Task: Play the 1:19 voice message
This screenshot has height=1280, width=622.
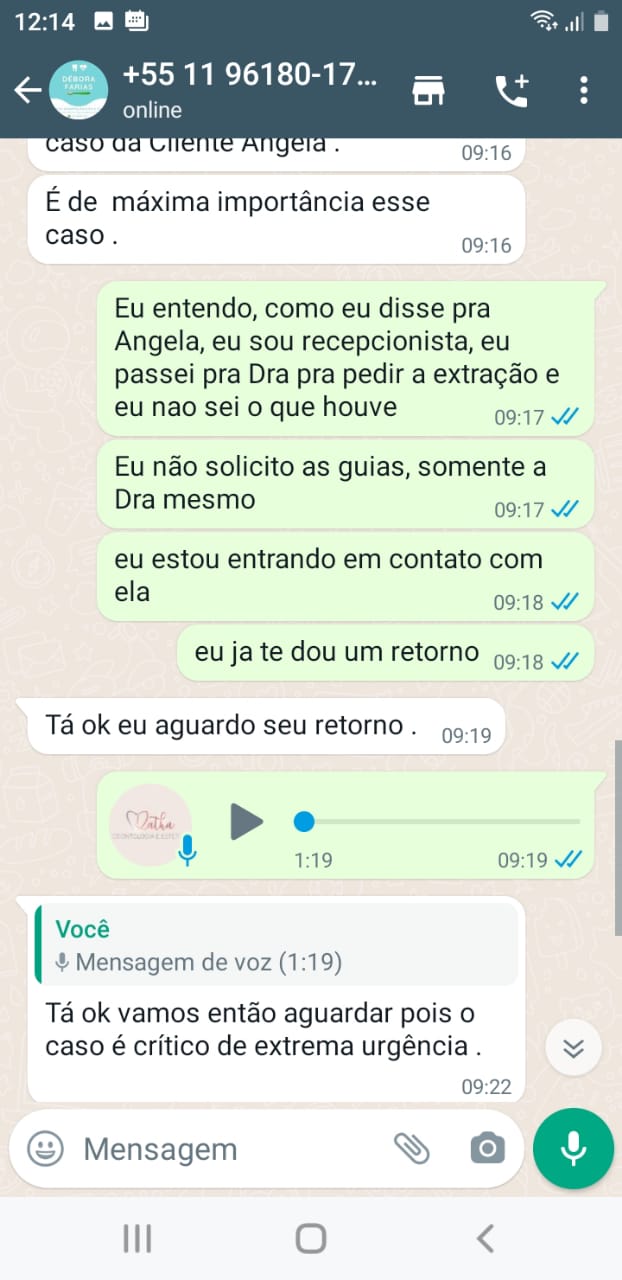Action: point(246,822)
